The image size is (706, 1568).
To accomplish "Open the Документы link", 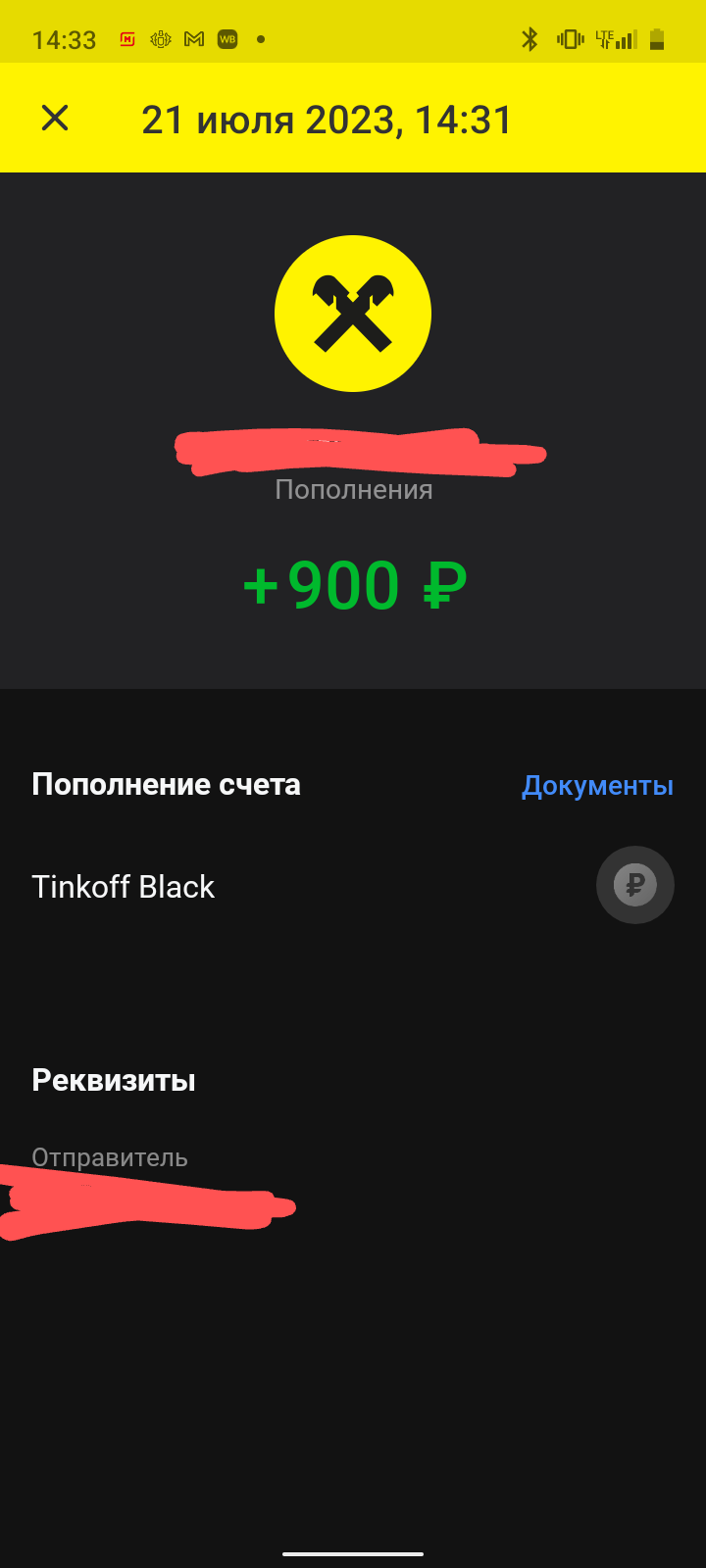I will click(x=597, y=785).
